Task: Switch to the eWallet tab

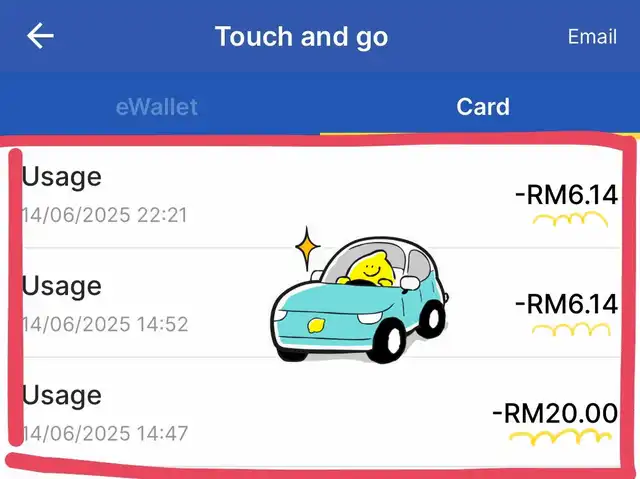Action: 157,107
